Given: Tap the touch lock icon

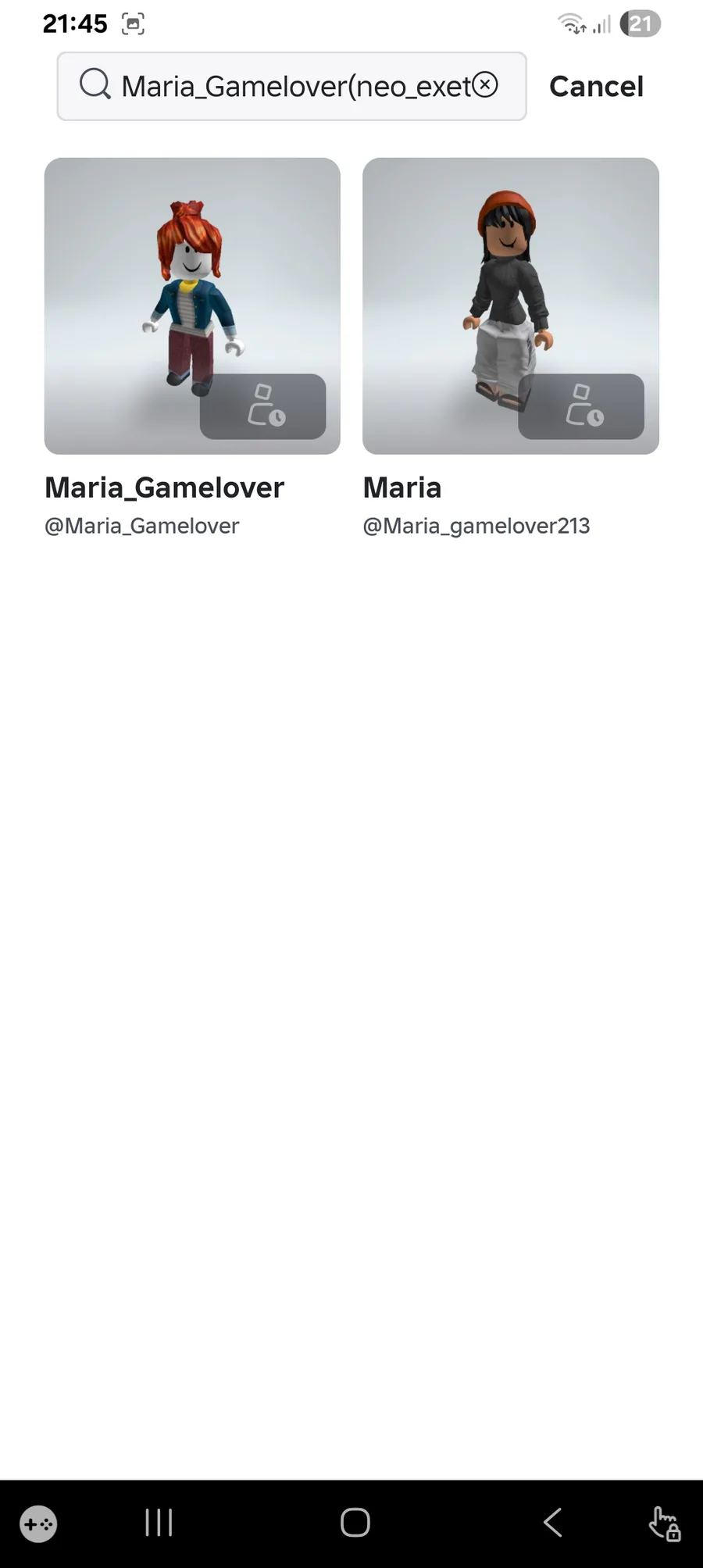Looking at the screenshot, I should [665, 1523].
